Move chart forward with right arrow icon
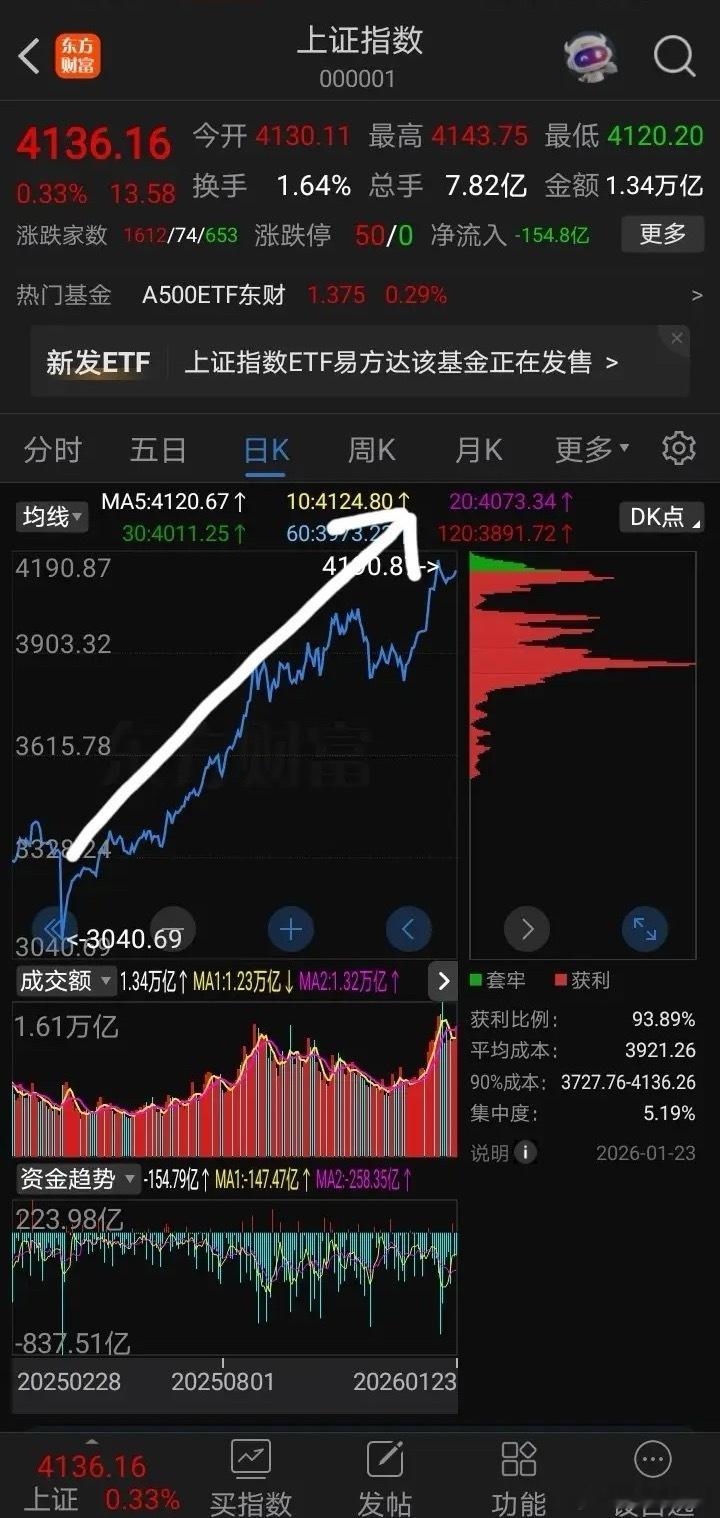The width and height of the screenshot is (720, 1518). pos(527,929)
